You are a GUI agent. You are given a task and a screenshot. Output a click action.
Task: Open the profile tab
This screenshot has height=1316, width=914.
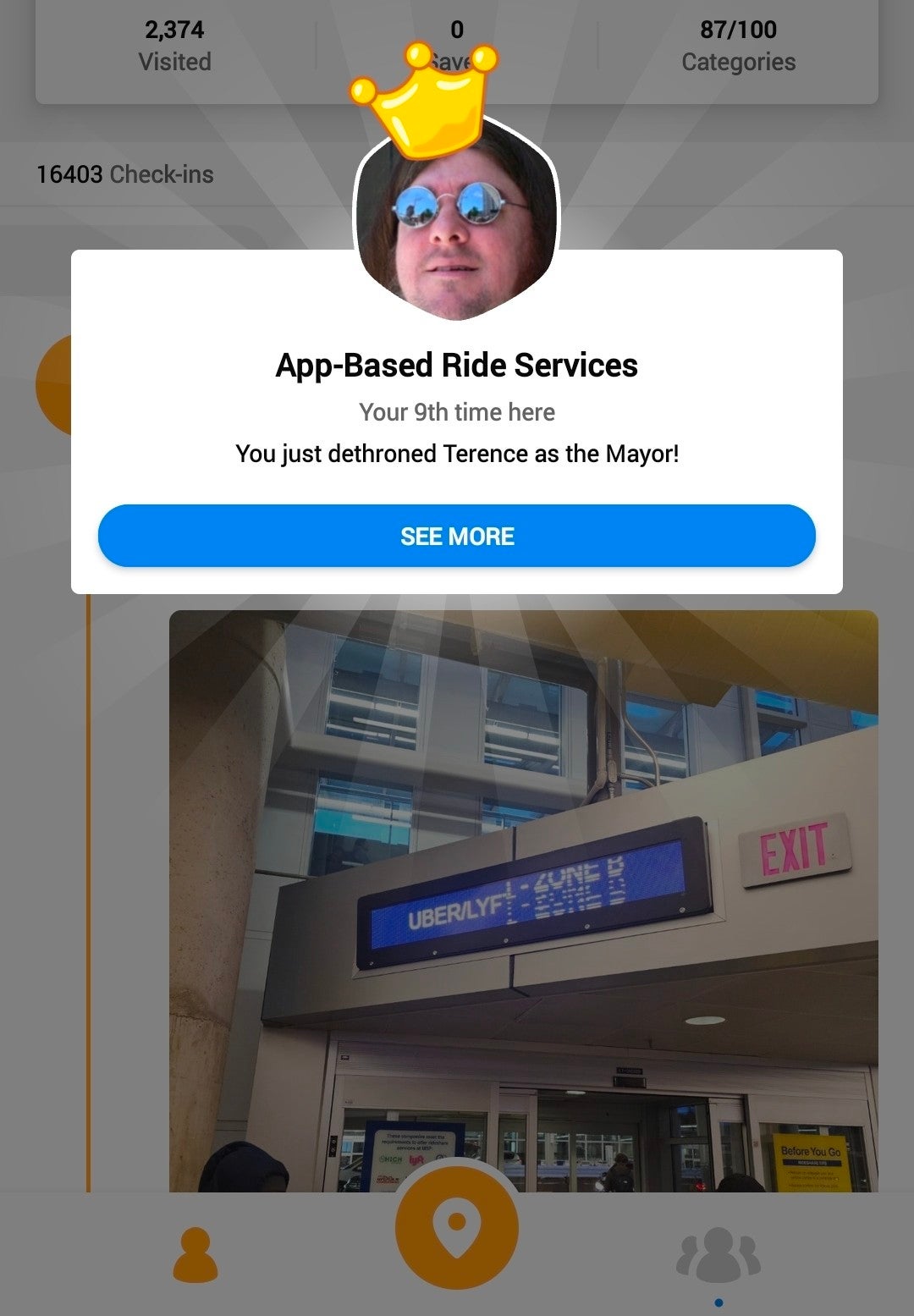[x=195, y=1255]
